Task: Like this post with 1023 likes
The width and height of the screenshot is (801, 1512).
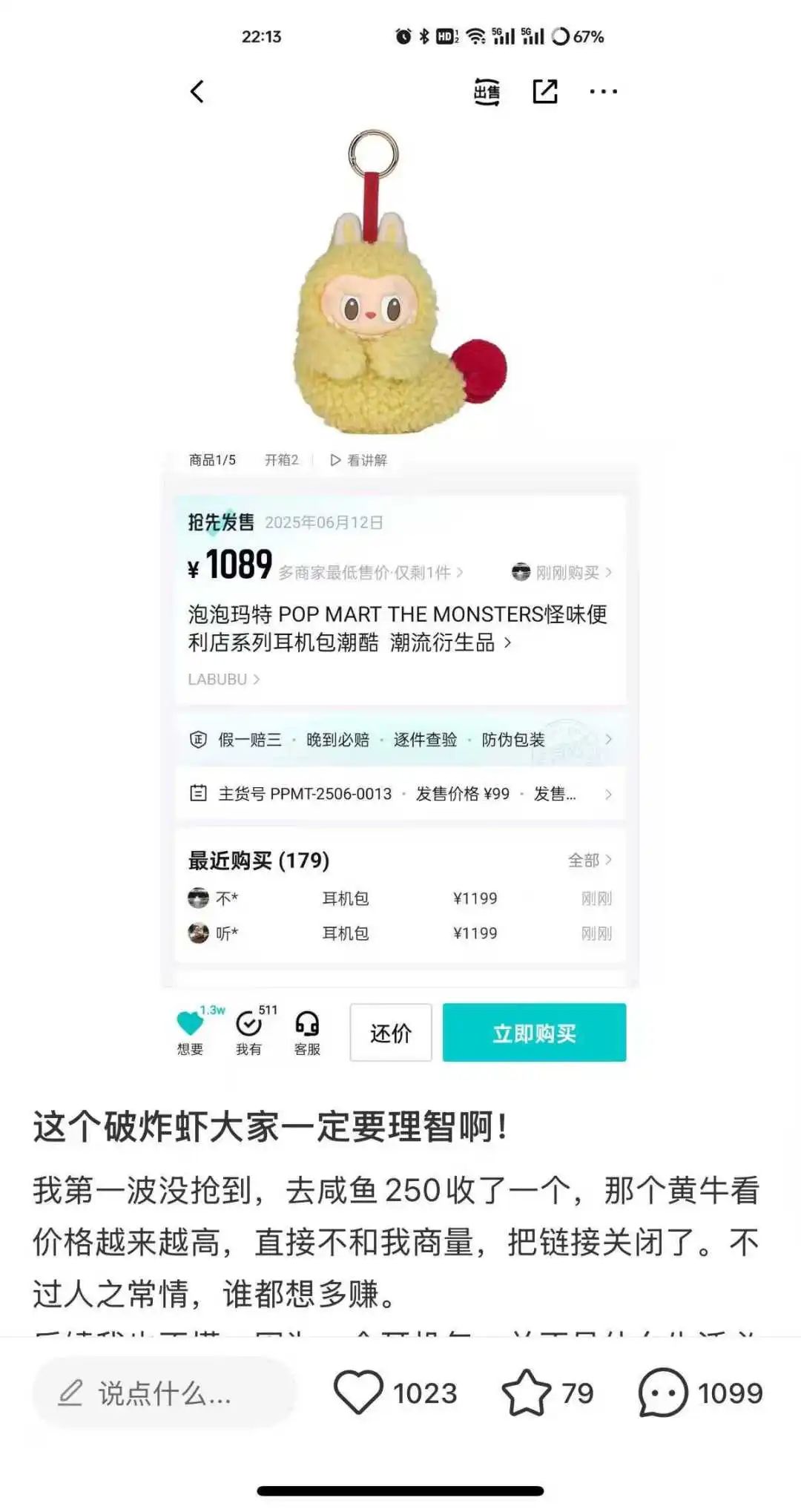Action: (x=358, y=1393)
